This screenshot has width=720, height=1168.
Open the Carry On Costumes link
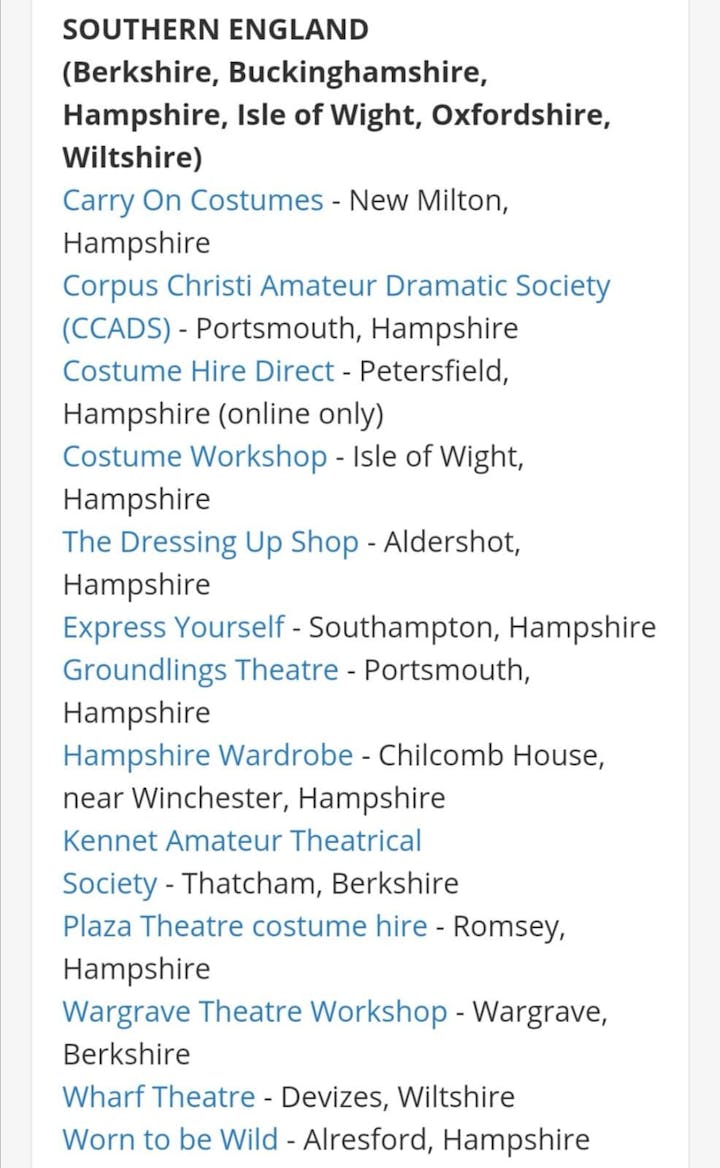[193, 200]
